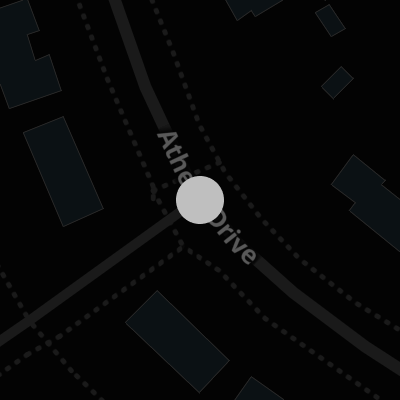
Task: Tap the circular location marker on the map
Action: (x=200, y=200)
